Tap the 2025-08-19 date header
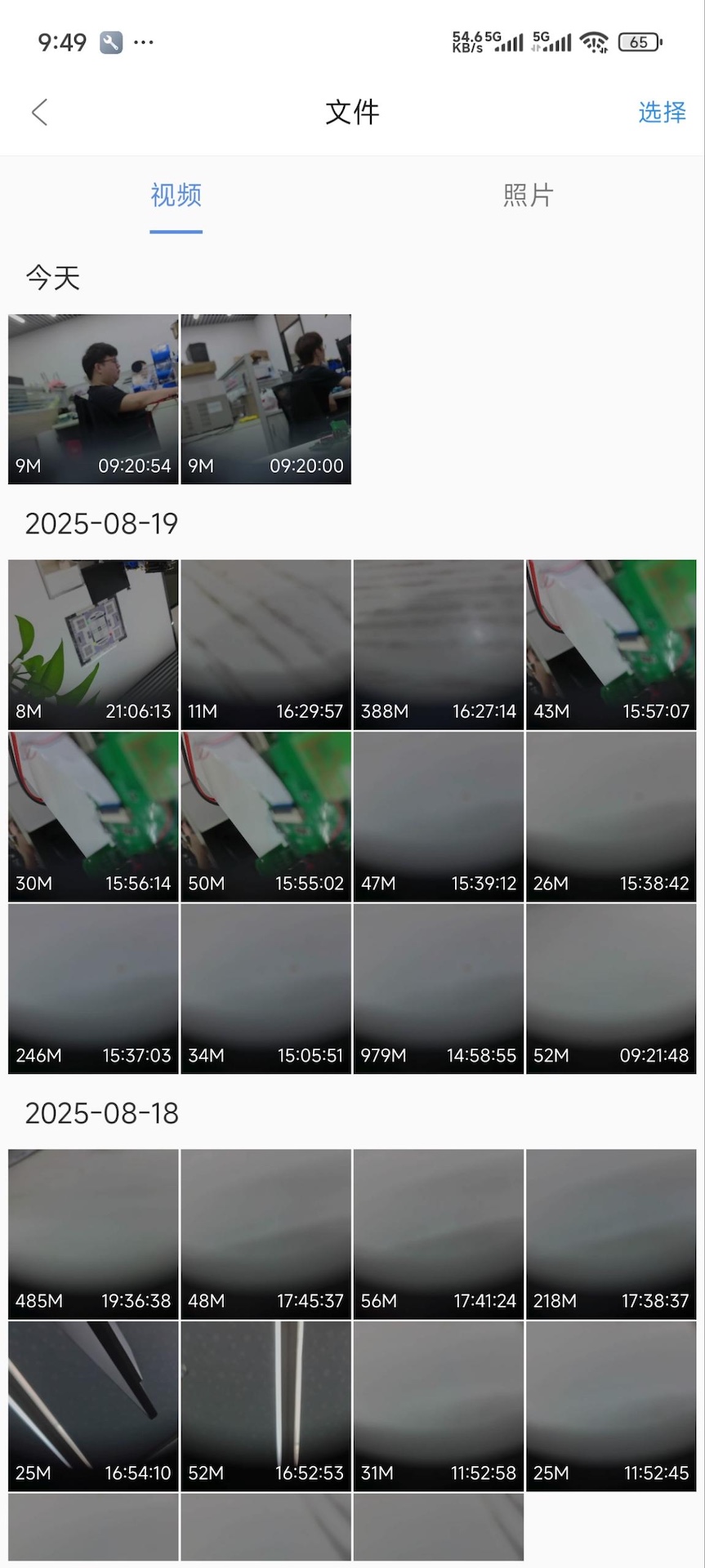Image resolution: width=705 pixels, height=1568 pixels. tap(101, 523)
